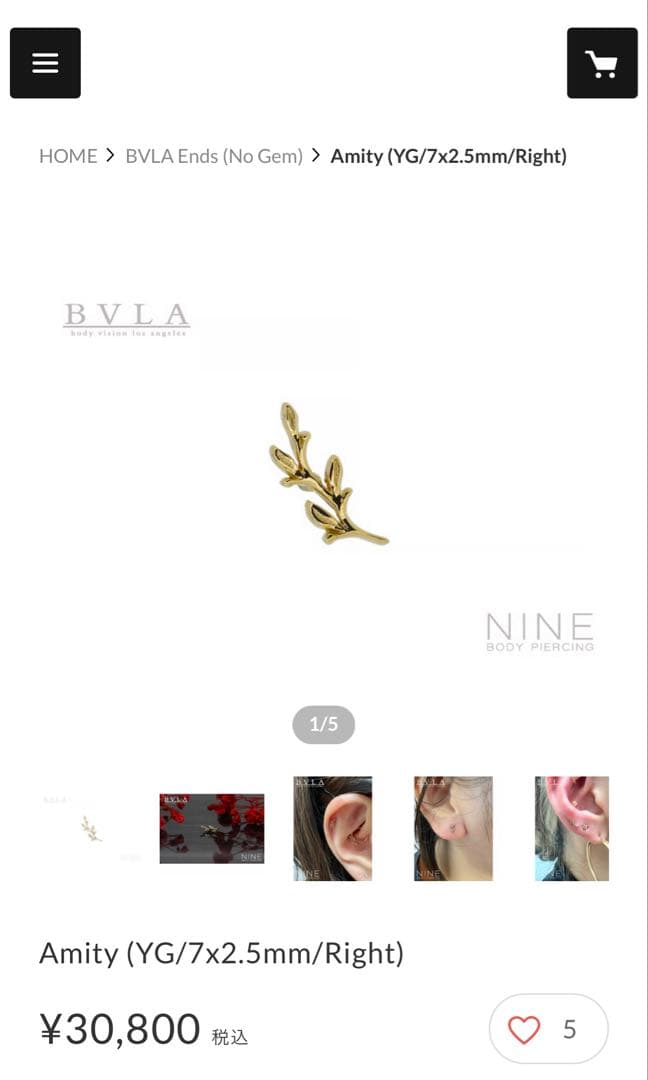This screenshot has height=1080, width=648.
Task: Show the dark-haired ear photo thumbnail
Action: click(332, 828)
